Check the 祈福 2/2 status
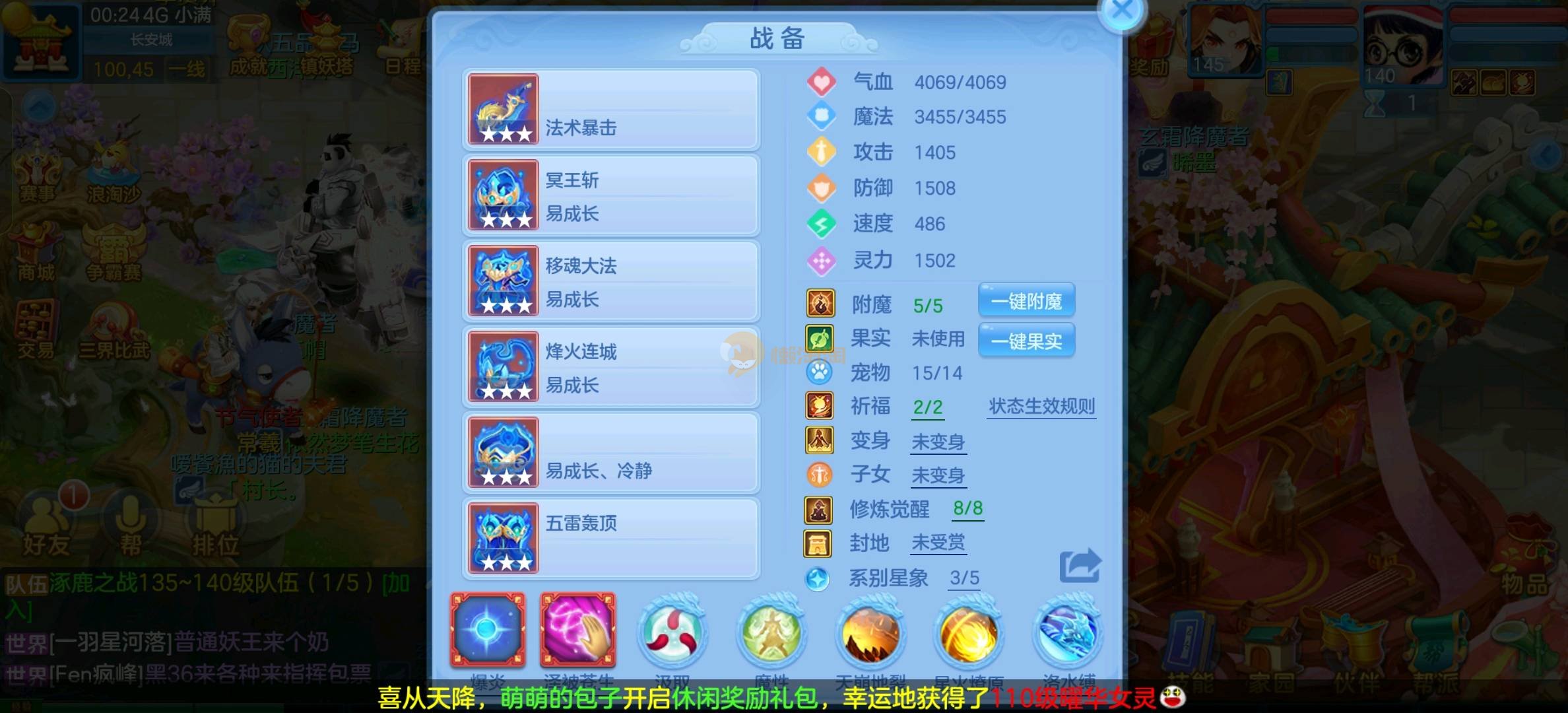The height and width of the screenshot is (713, 1568). tap(927, 407)
